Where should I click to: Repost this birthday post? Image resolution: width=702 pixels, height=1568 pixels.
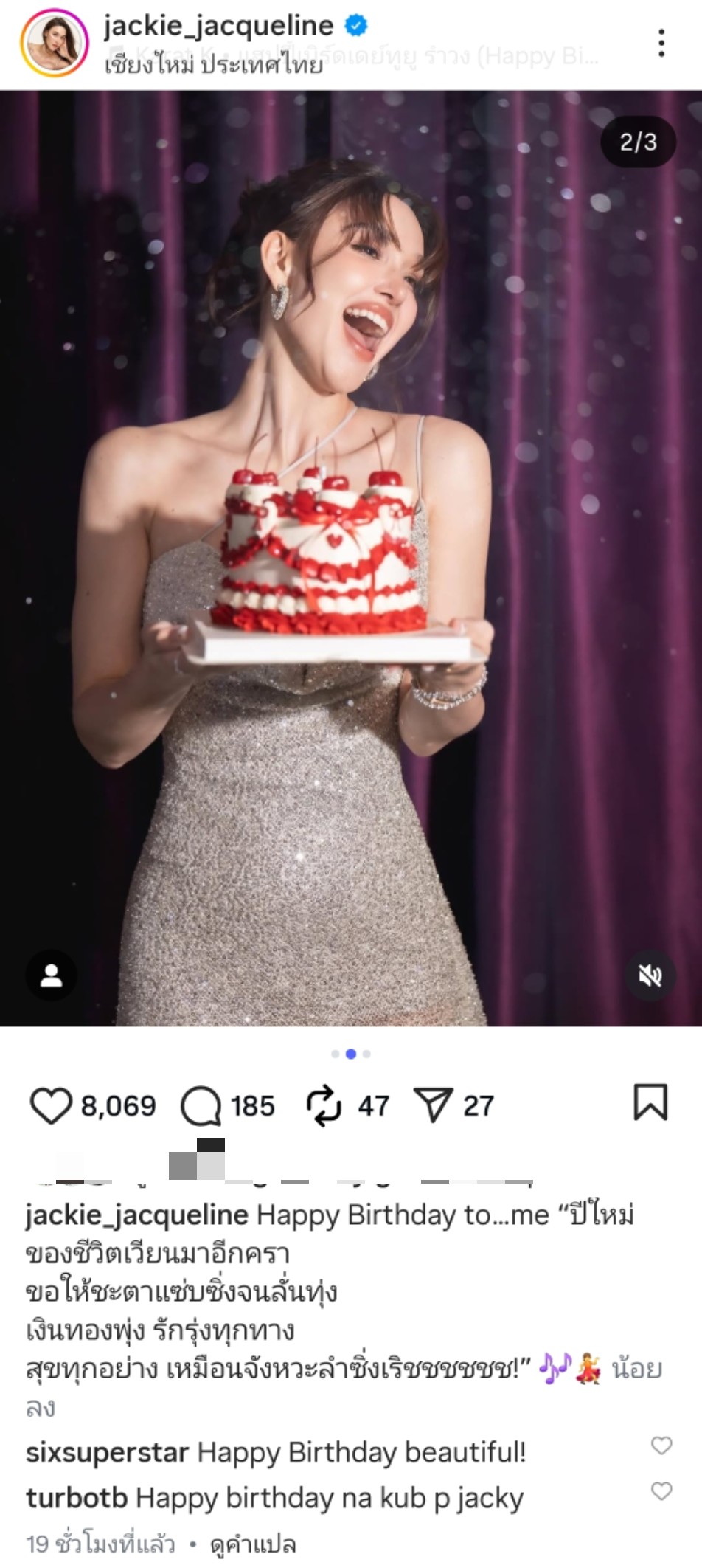tap(323, 1106)
